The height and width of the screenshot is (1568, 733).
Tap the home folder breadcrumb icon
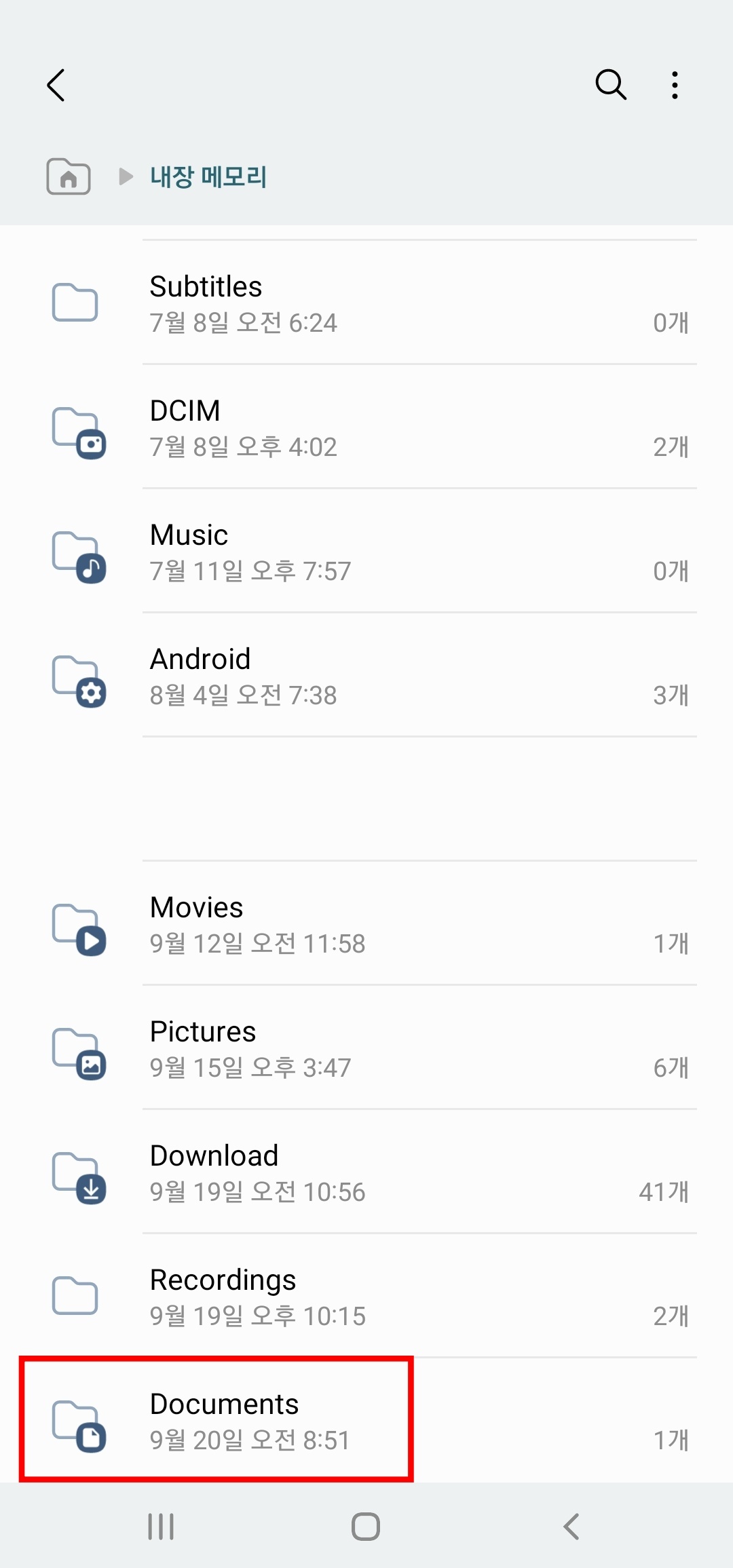69,176
